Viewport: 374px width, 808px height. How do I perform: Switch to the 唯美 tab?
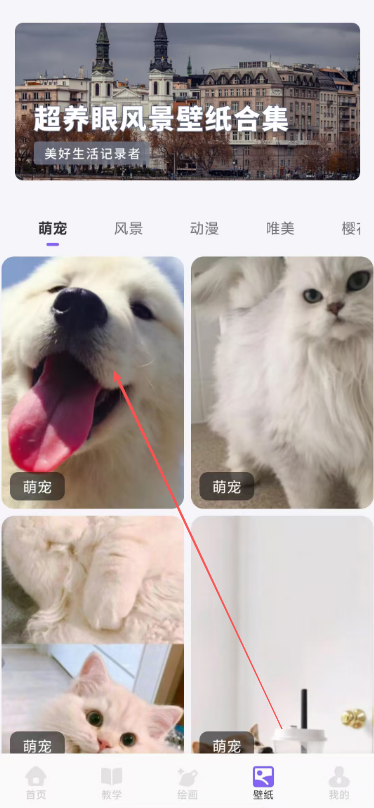280,228
